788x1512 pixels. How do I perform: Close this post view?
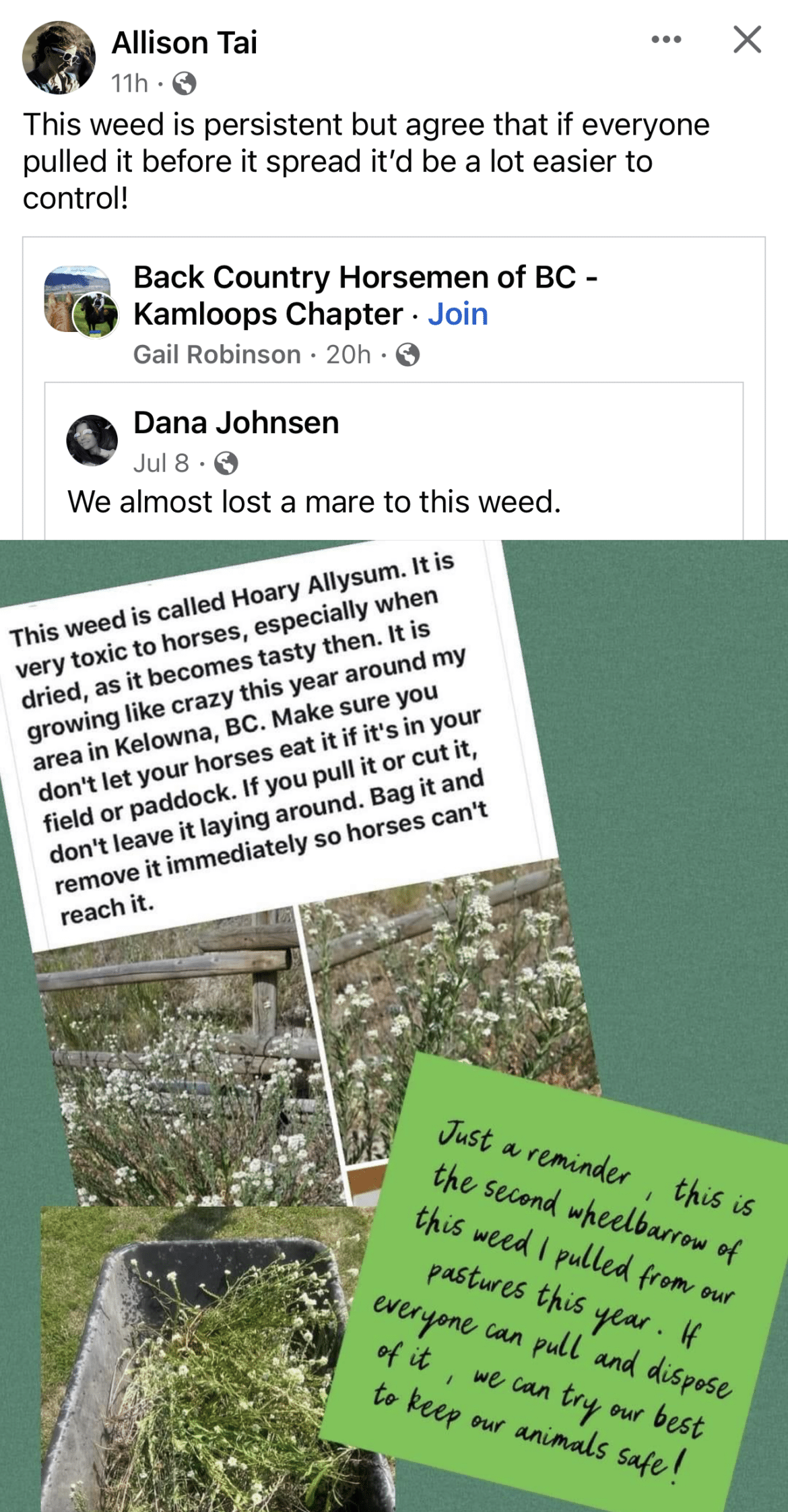(x=747, y=40)
